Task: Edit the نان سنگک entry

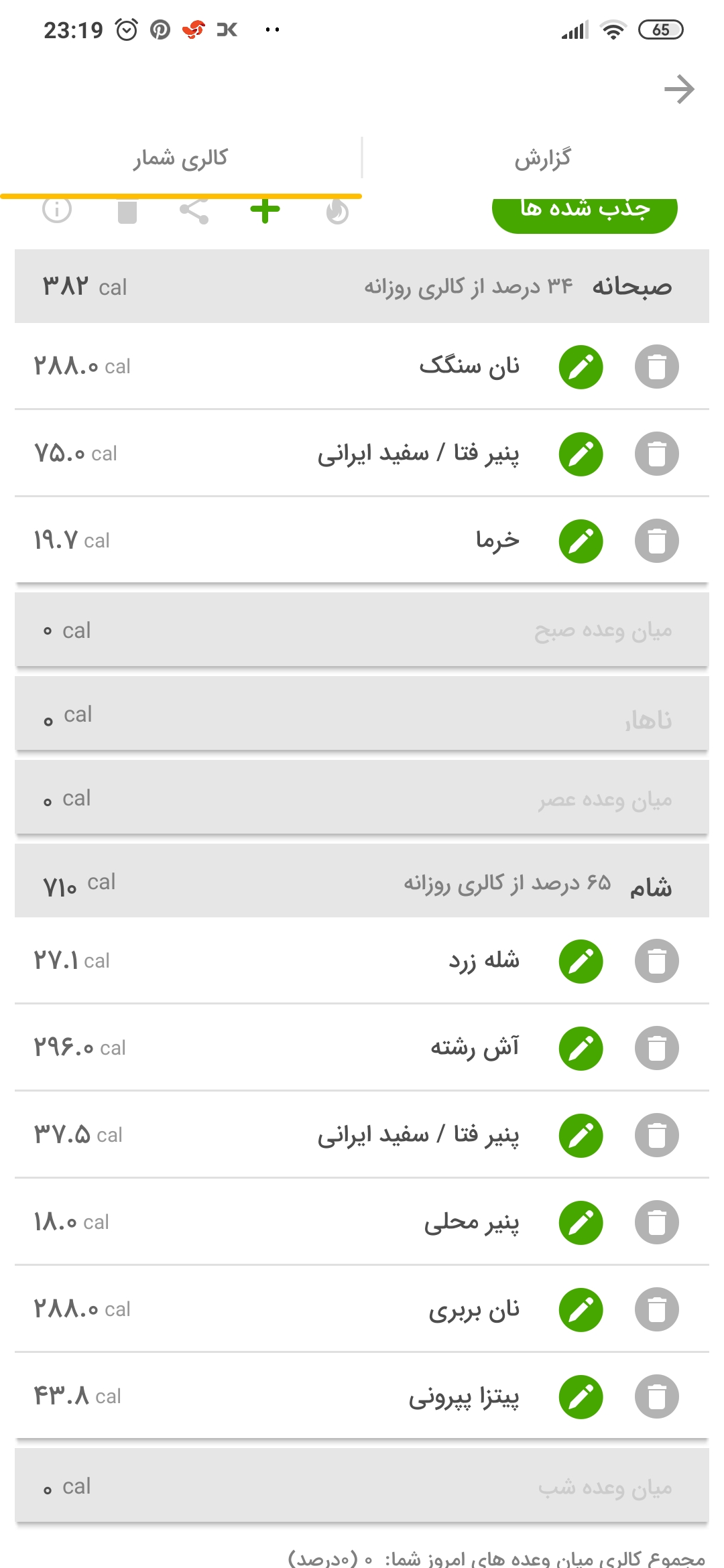Action: tap(581, 367)
